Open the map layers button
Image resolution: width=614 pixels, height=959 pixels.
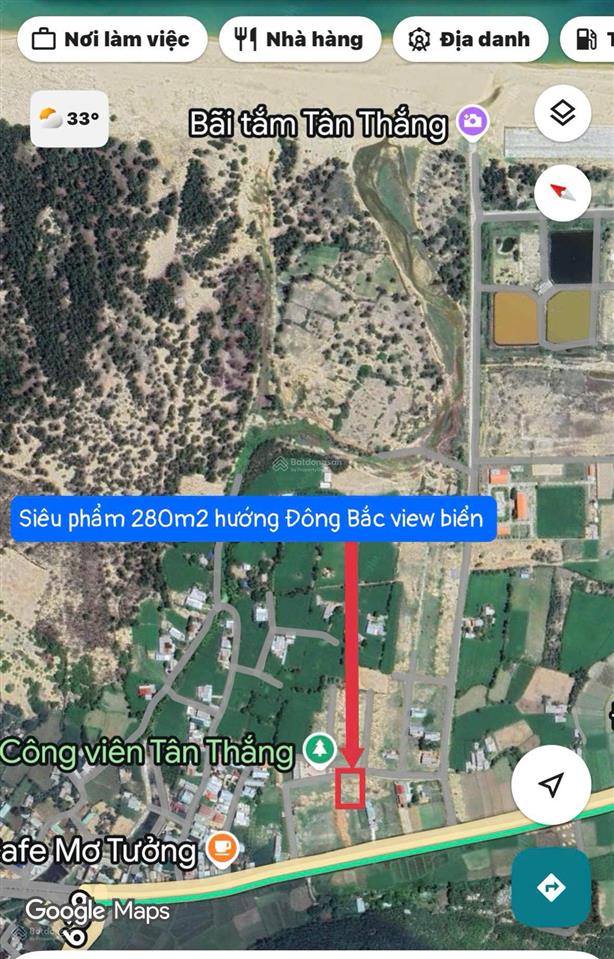[x=563, y=114]
